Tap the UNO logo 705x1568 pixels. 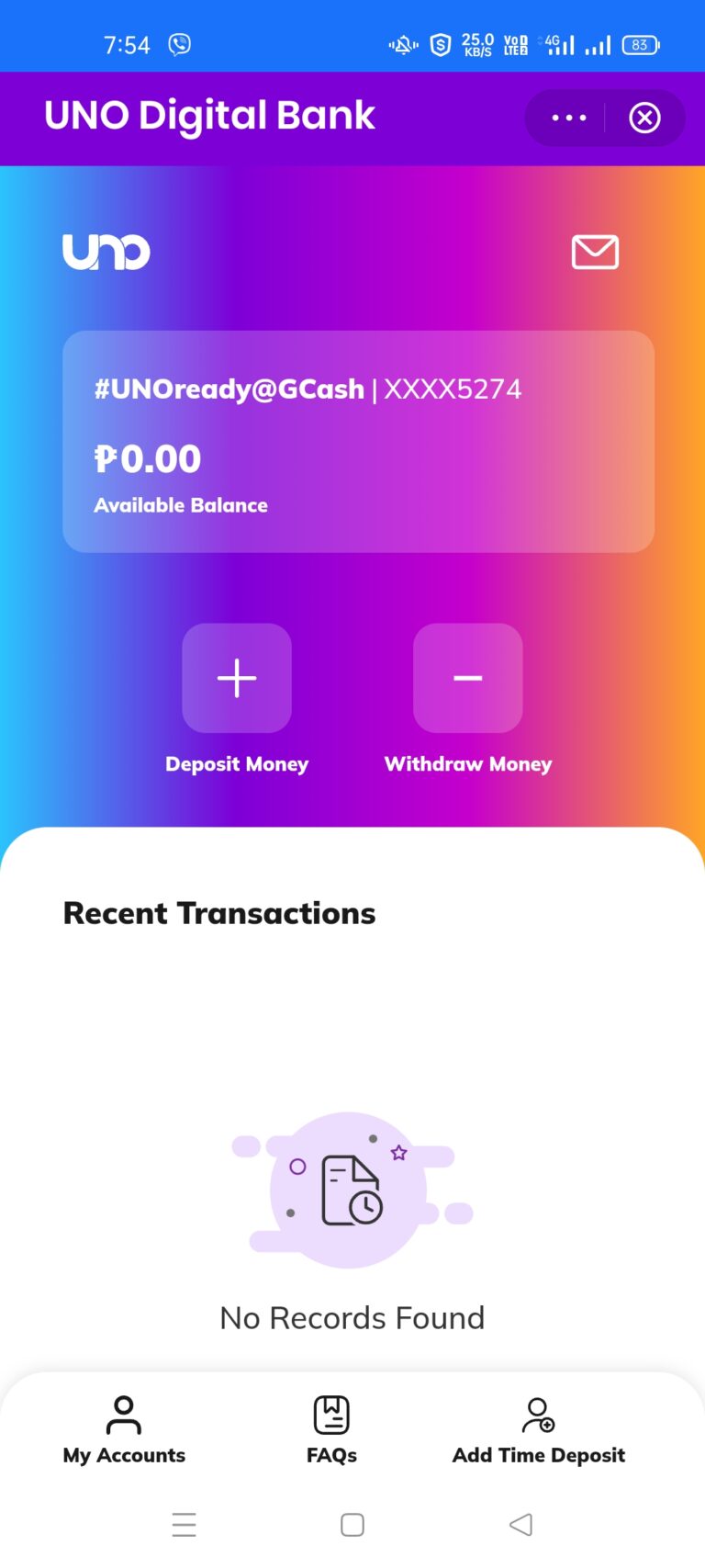point(106,250)
